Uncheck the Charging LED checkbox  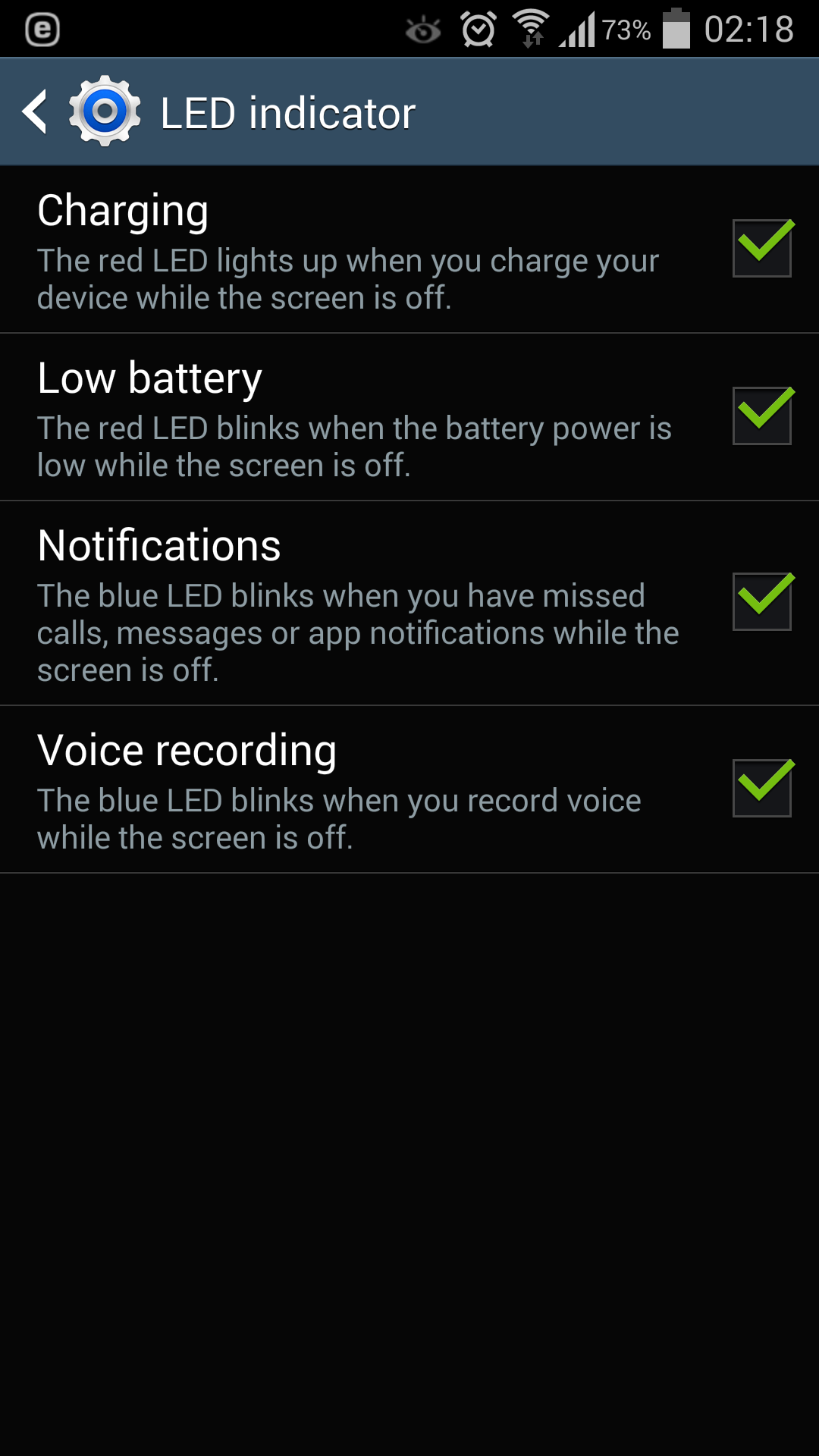click(762, 248)
